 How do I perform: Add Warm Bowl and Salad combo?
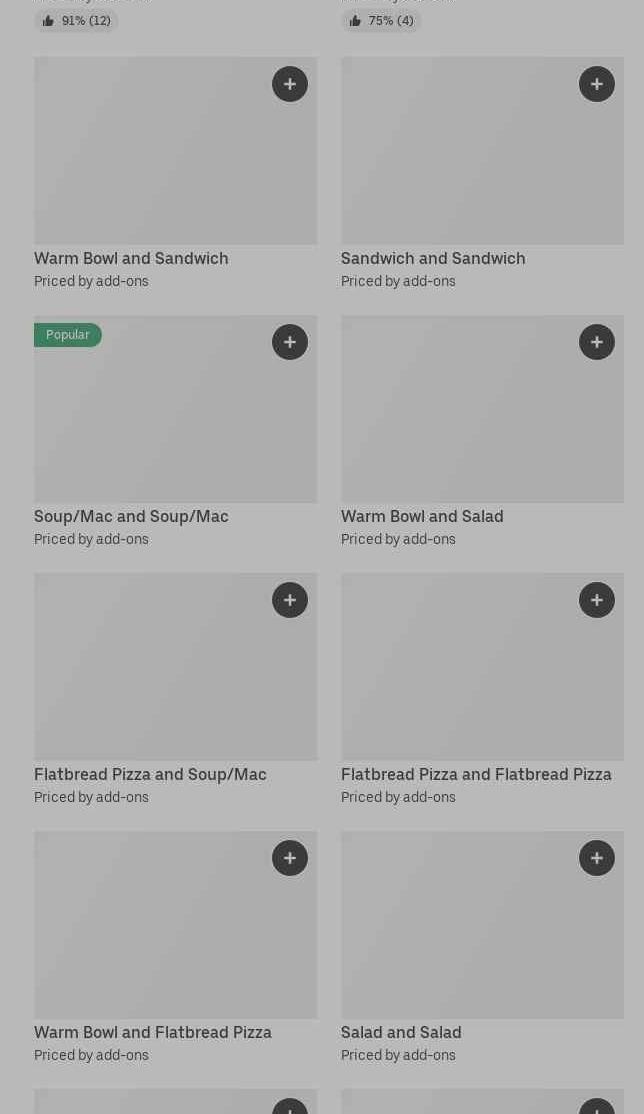click(597, 342)
